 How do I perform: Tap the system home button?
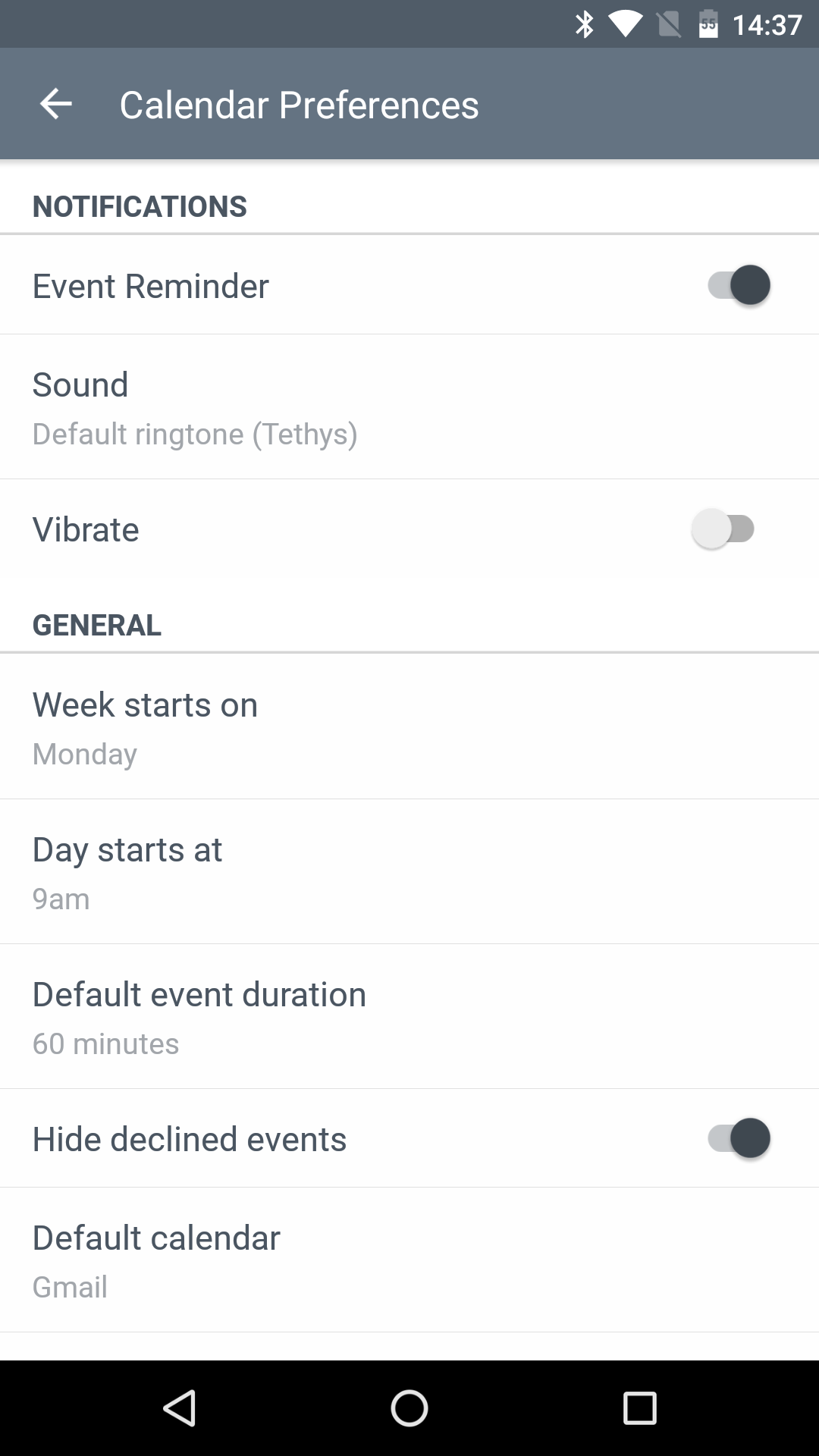tap(409, 1408)
